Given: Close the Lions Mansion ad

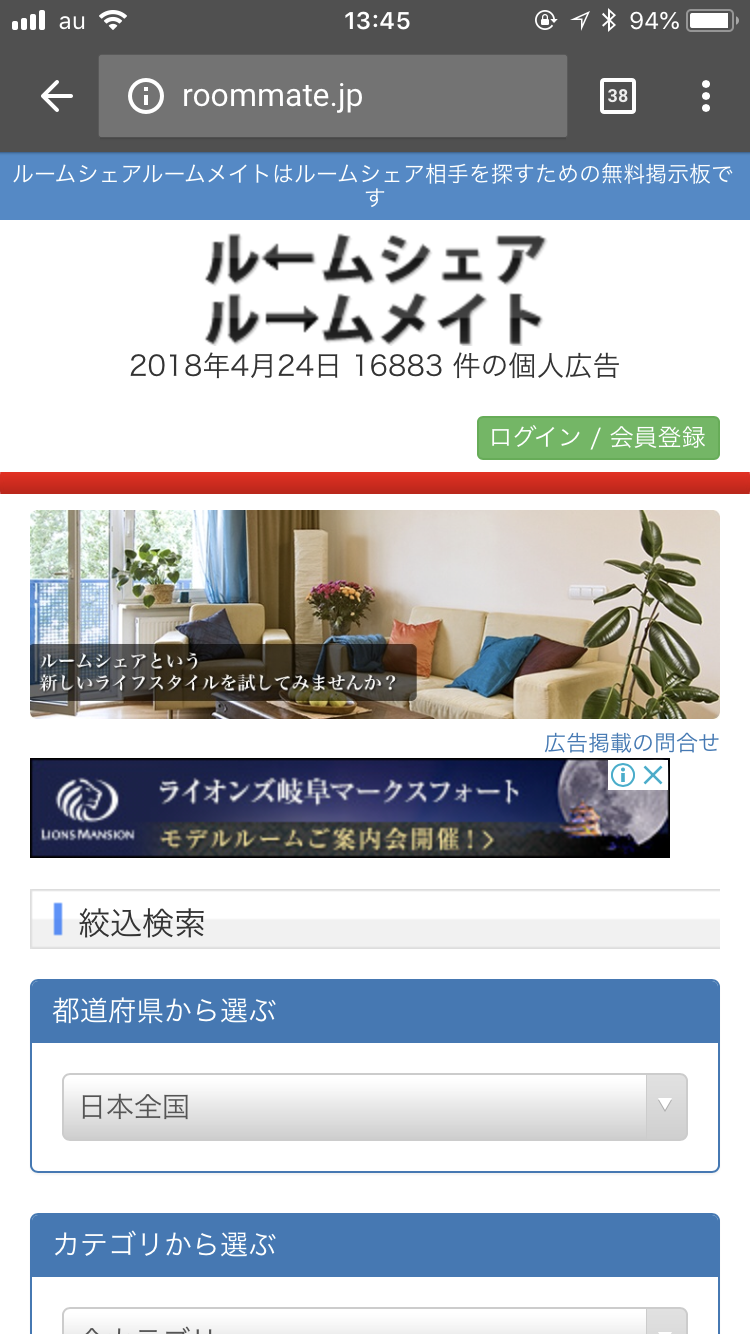Looking at the screenshot, I should [x=654, y=775].
